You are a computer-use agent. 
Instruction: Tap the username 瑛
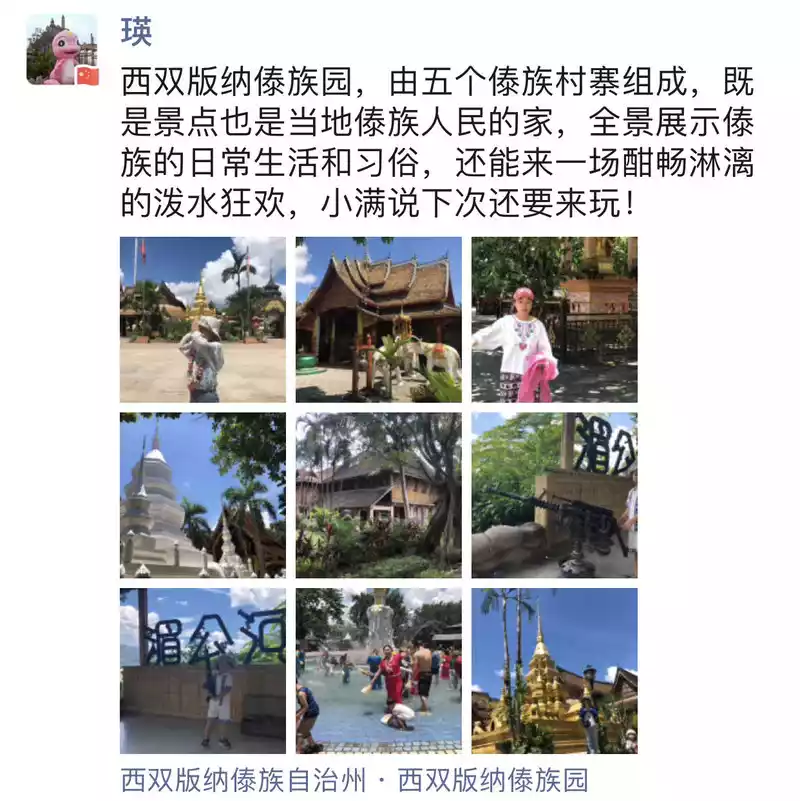[x=136, y=32]
